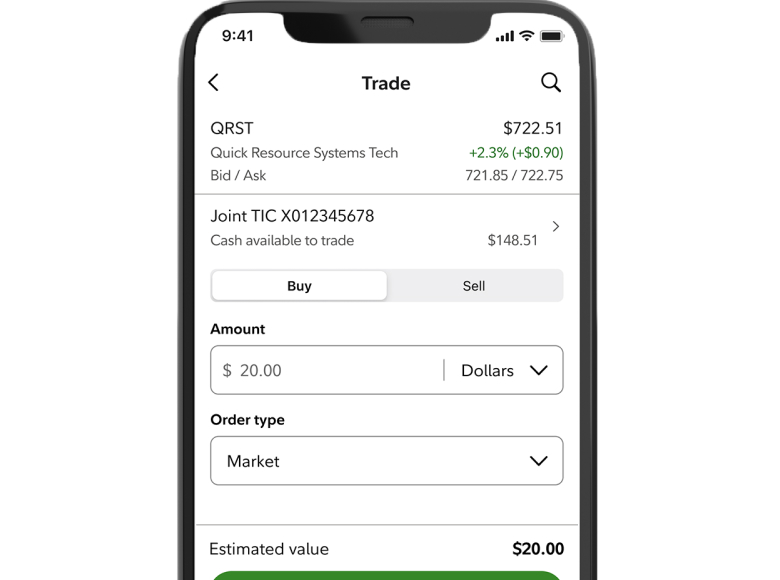Open the search magnifier icon
Viewport: 780px width, 580px height.
point(551,83)
